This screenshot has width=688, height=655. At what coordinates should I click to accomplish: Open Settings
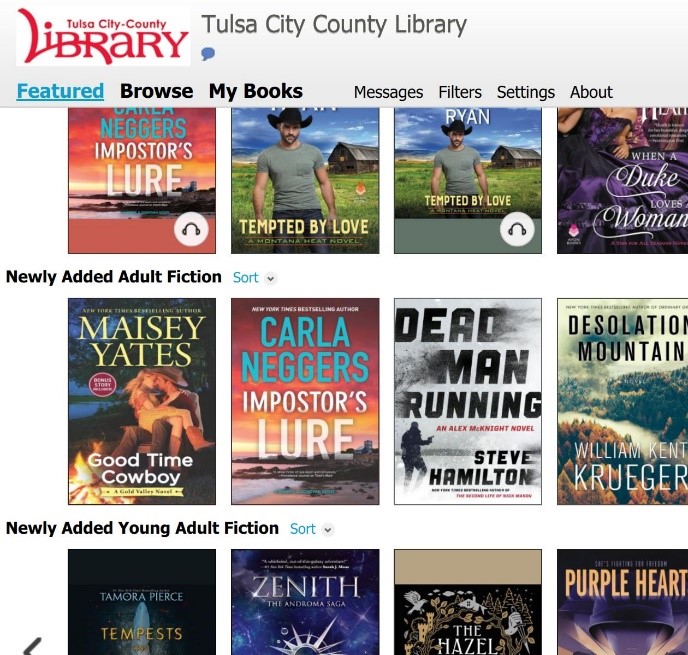pos(525,92)
